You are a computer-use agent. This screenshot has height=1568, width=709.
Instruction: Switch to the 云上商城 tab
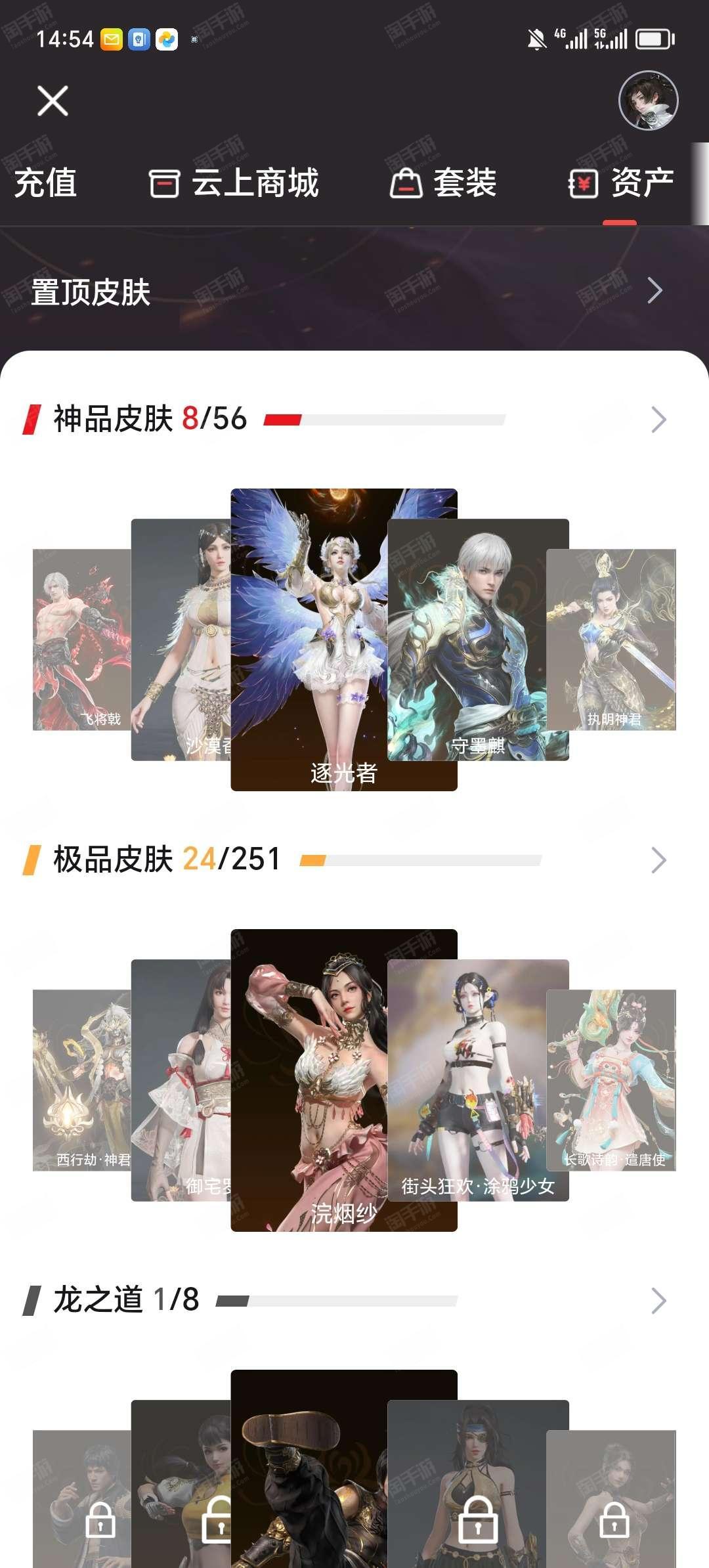coord(234,183)
